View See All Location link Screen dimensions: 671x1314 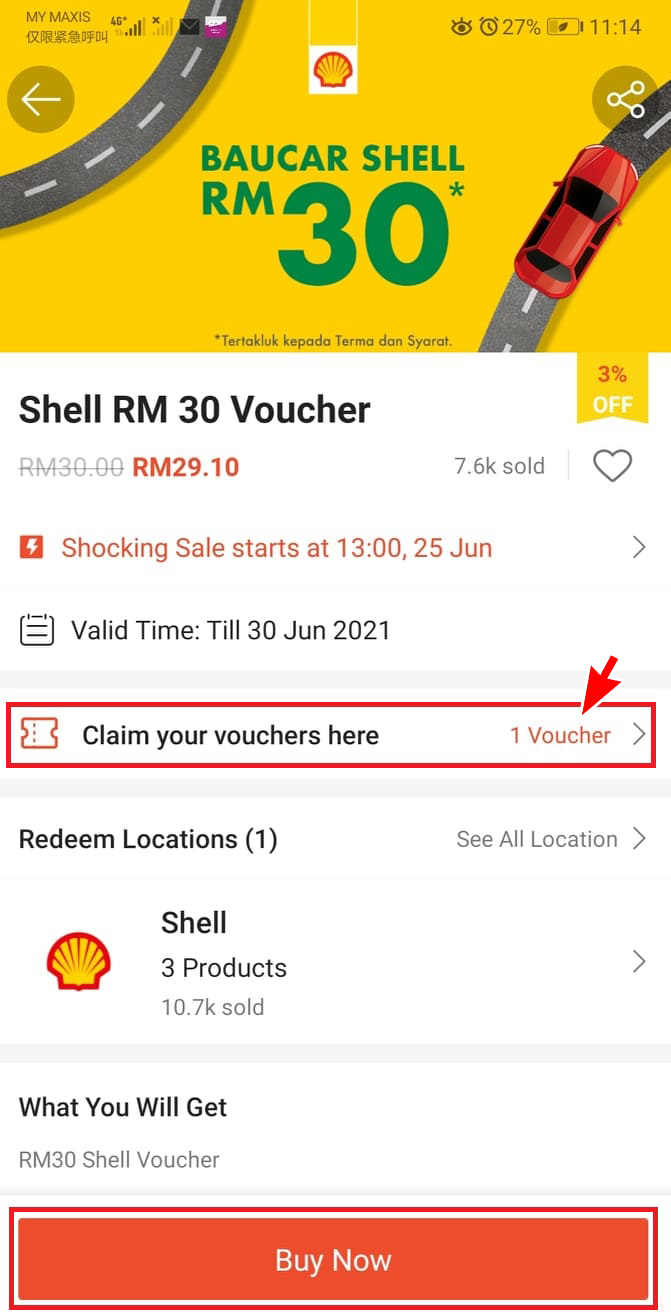[550, 839]
